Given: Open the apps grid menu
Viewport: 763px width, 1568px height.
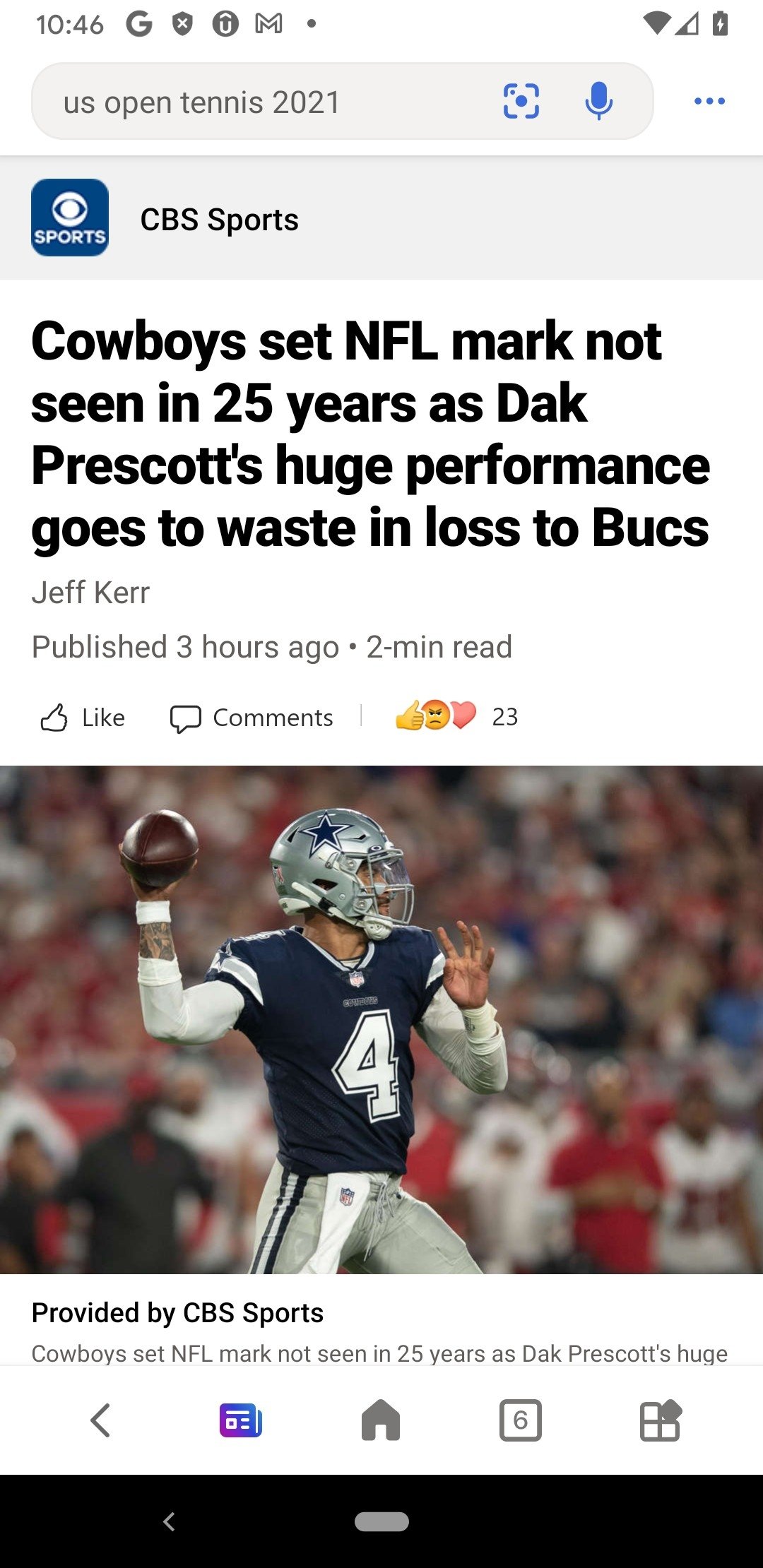Looking at the screenshot, I should tap(661, 1420).
